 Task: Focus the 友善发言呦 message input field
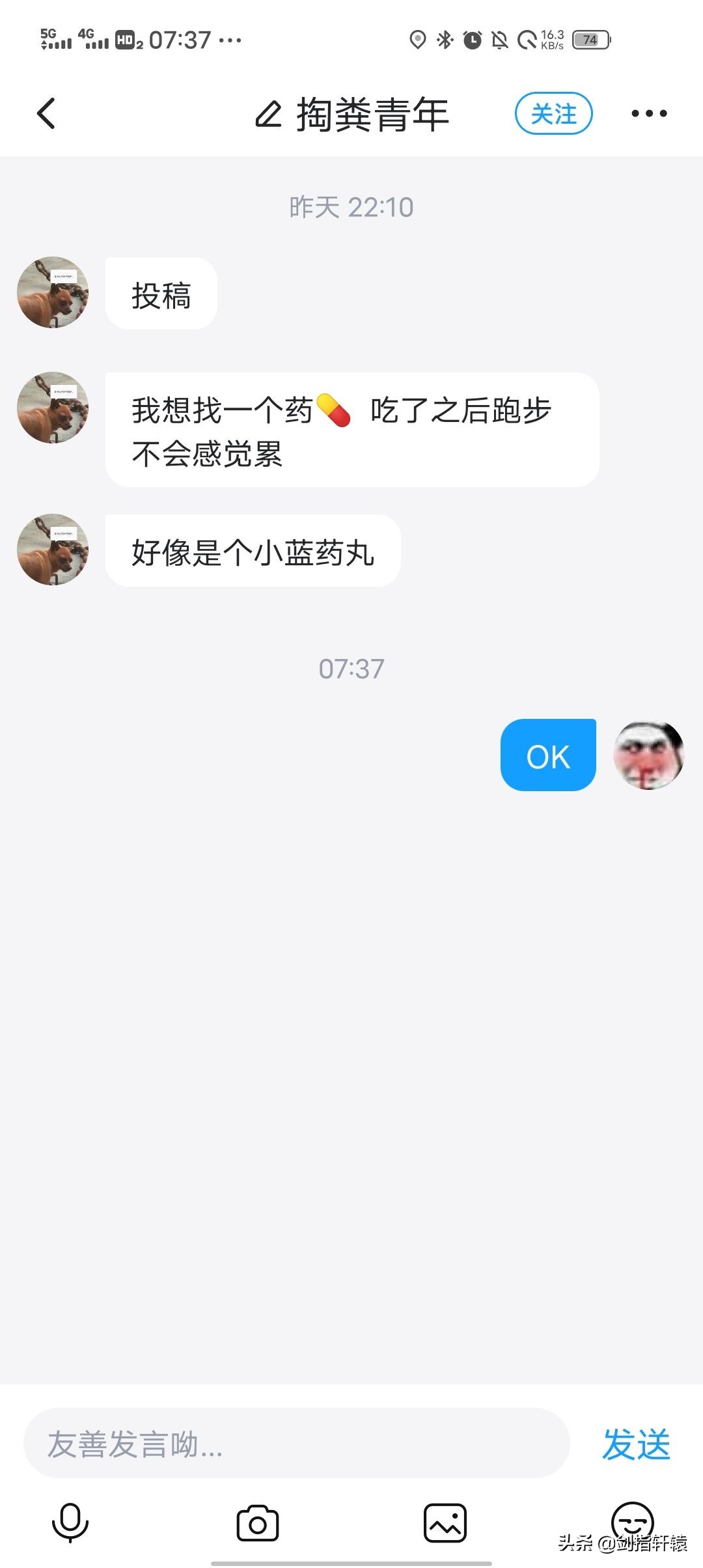point(296,1444)
